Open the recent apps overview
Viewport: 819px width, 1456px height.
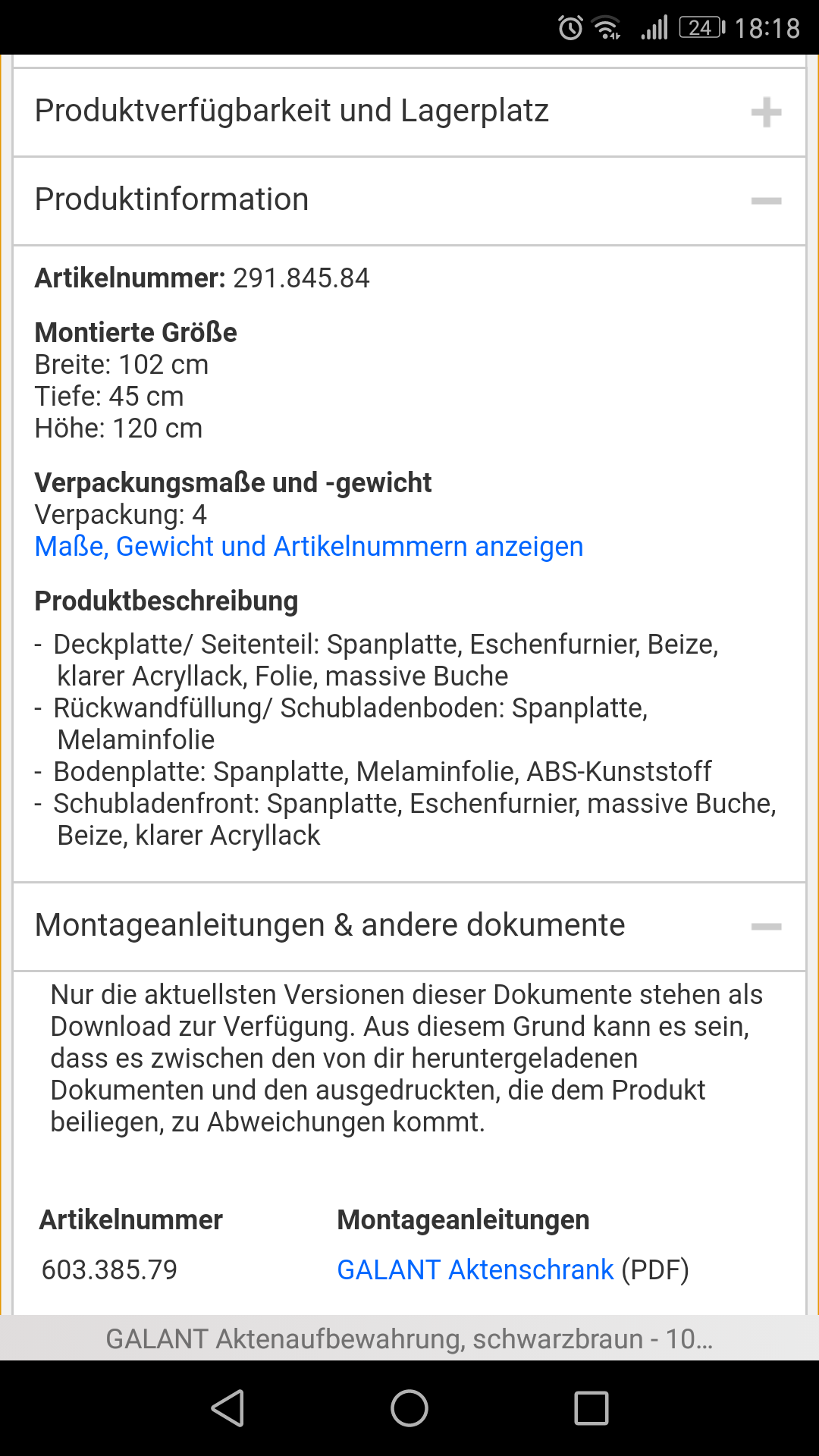(591, 1408)
